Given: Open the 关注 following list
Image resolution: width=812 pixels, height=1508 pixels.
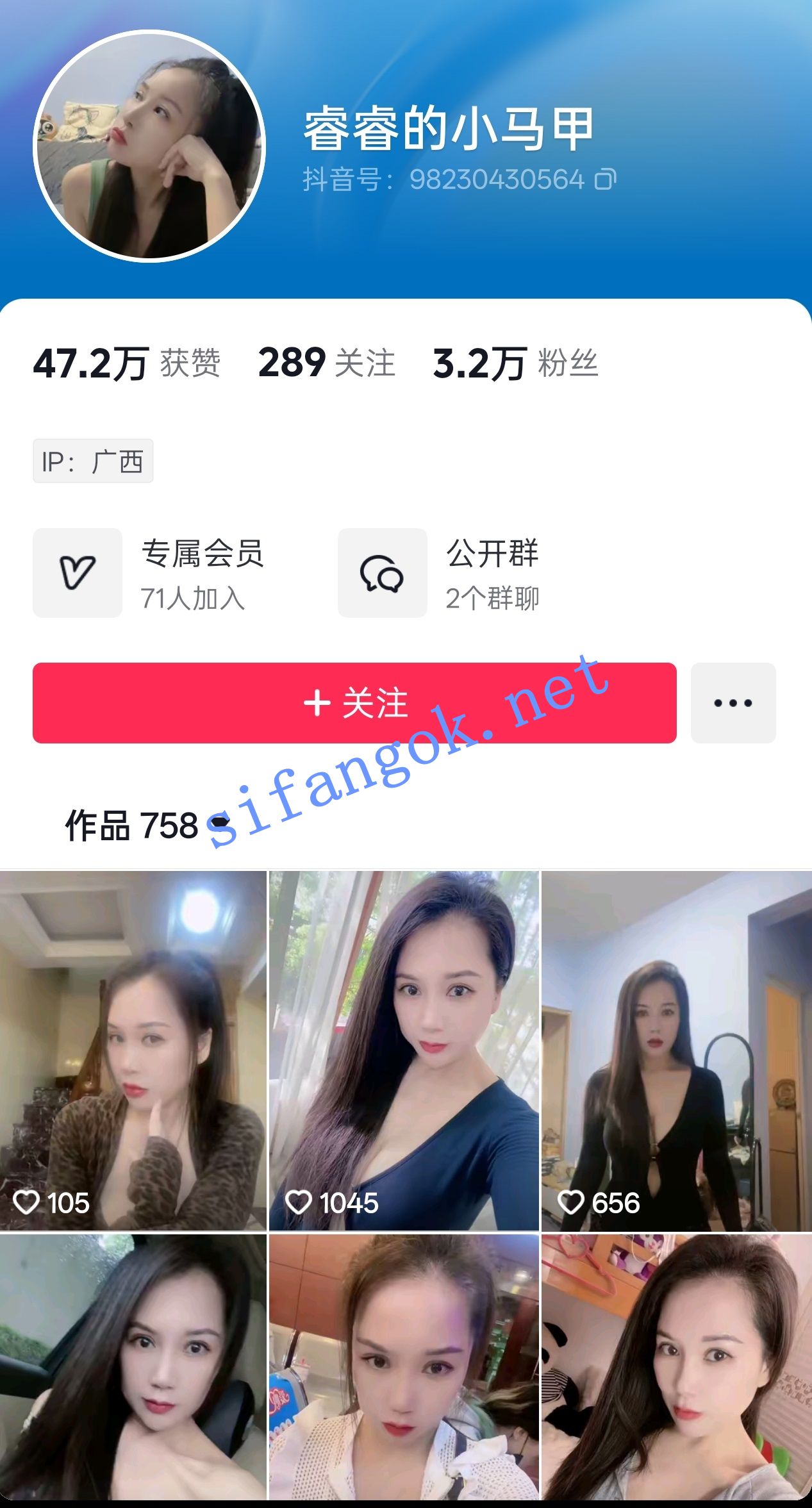Looking at the screenshot, I should click(329, 363).
